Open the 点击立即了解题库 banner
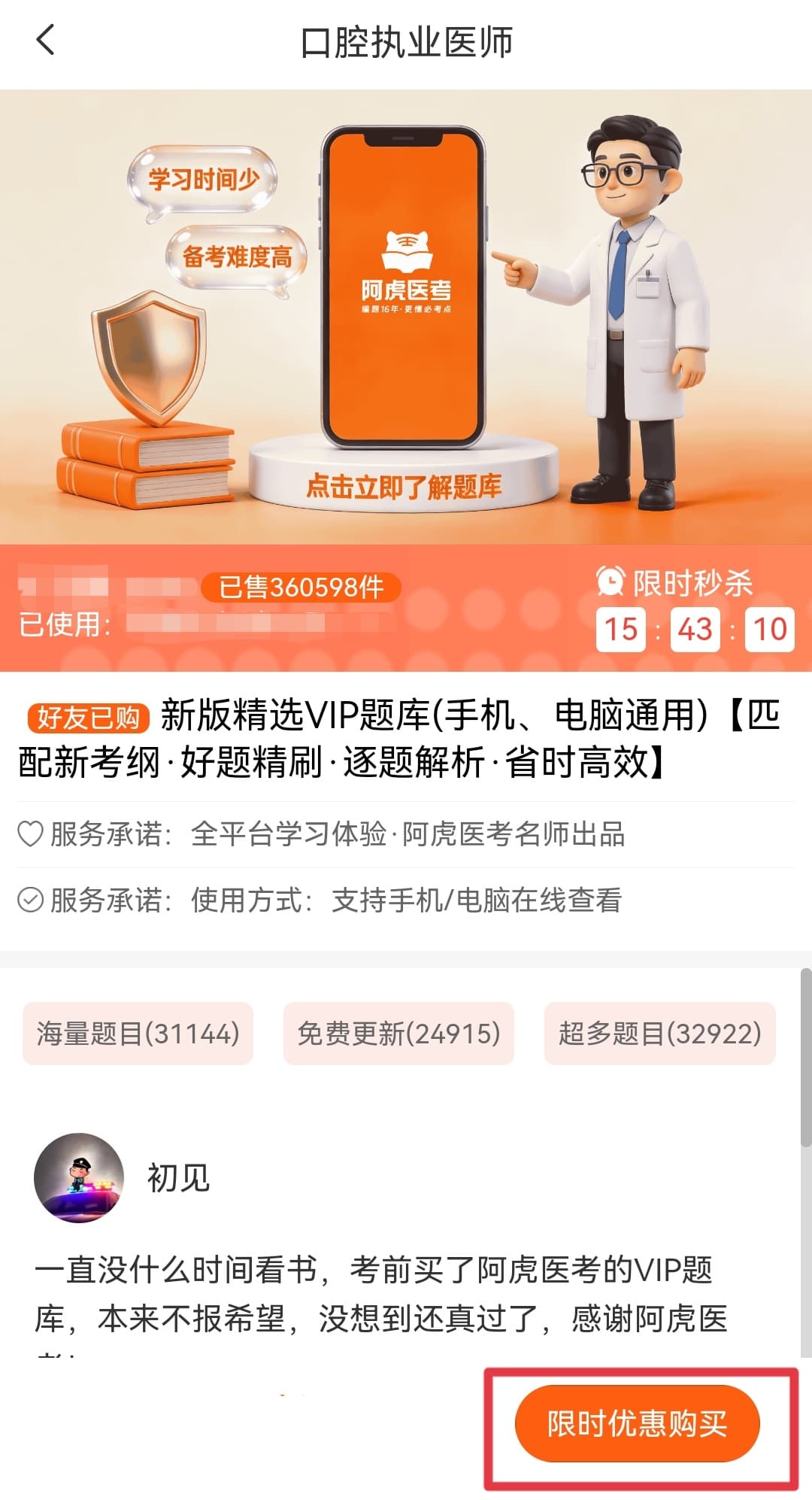The height and width of the screenshot is (1500, 812). (x=404, y=486)
